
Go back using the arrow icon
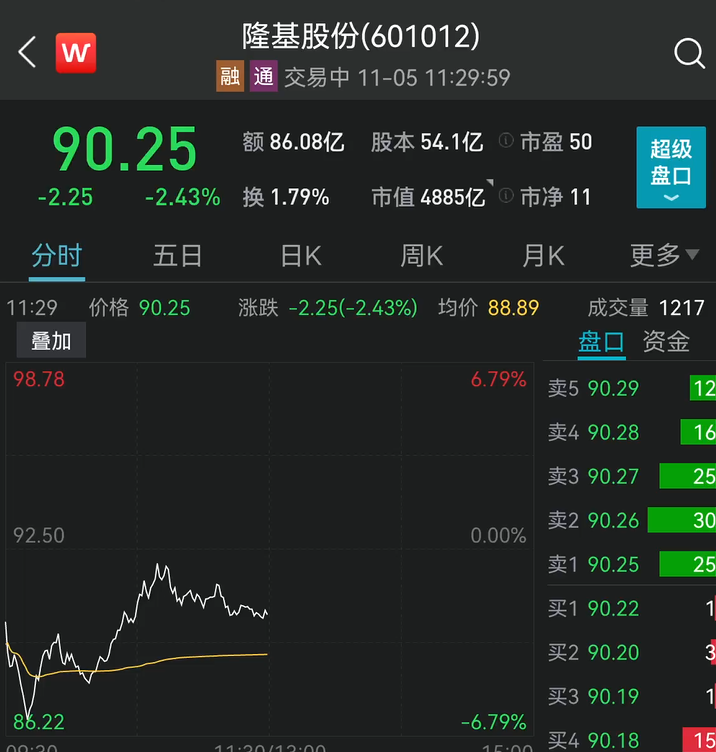tap(27, 52)
